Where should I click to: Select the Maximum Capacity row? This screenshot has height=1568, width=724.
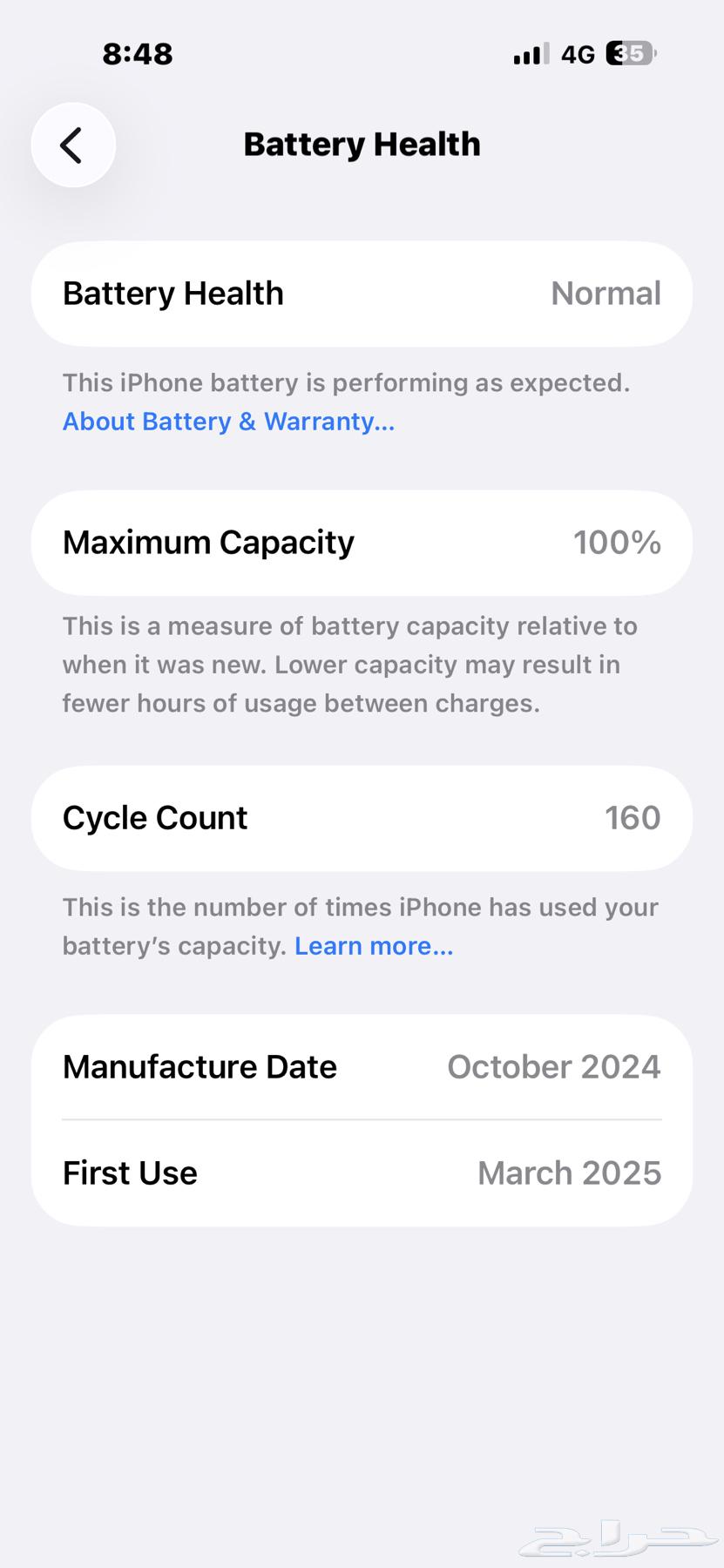(362, 542)
